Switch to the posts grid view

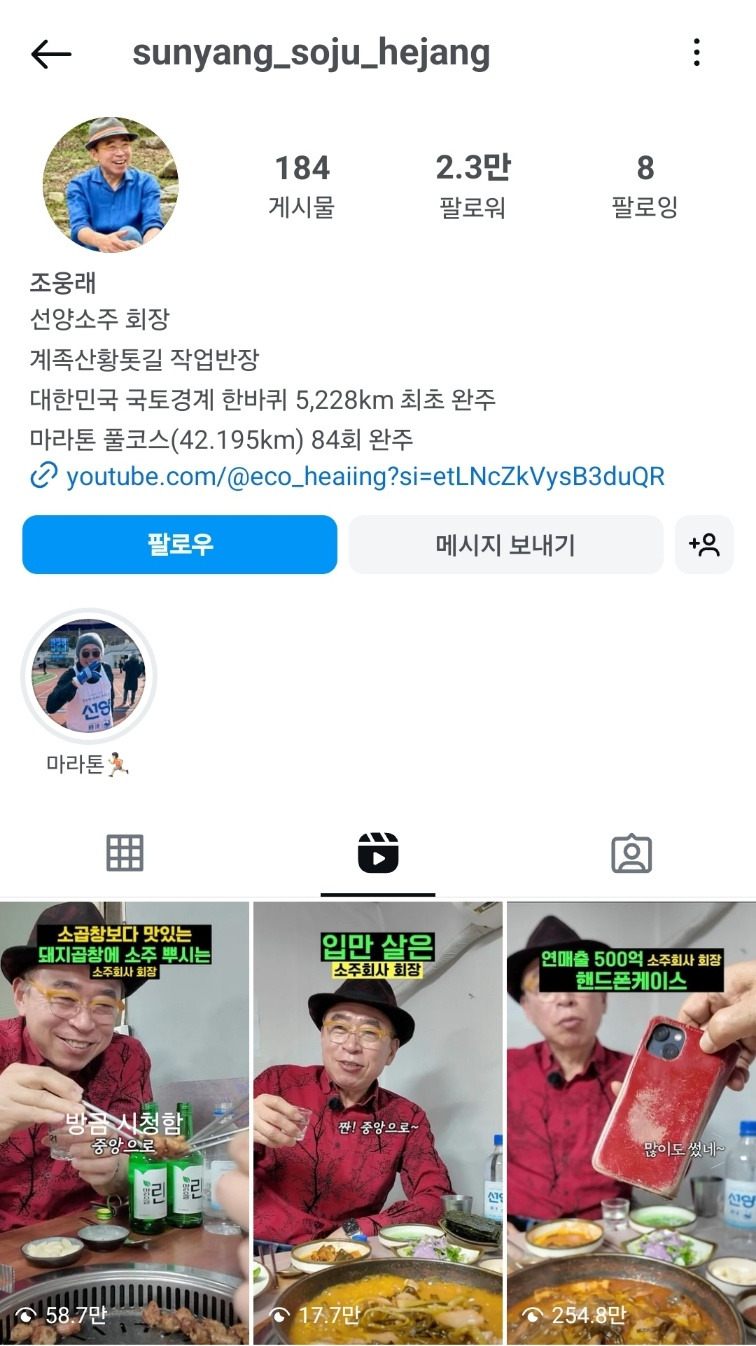124,853
